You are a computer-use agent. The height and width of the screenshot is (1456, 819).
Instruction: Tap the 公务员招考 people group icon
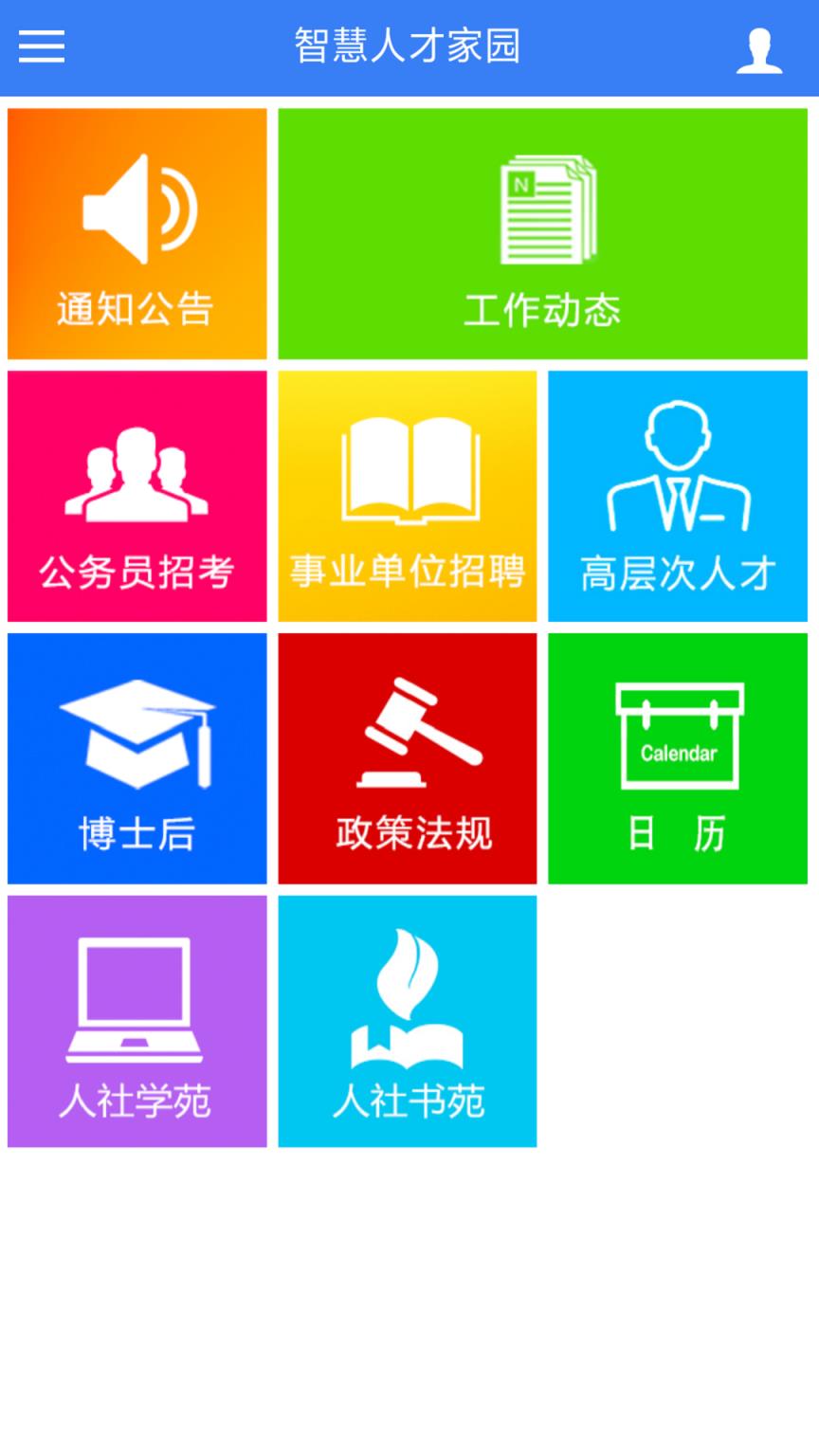coord(136,474)
